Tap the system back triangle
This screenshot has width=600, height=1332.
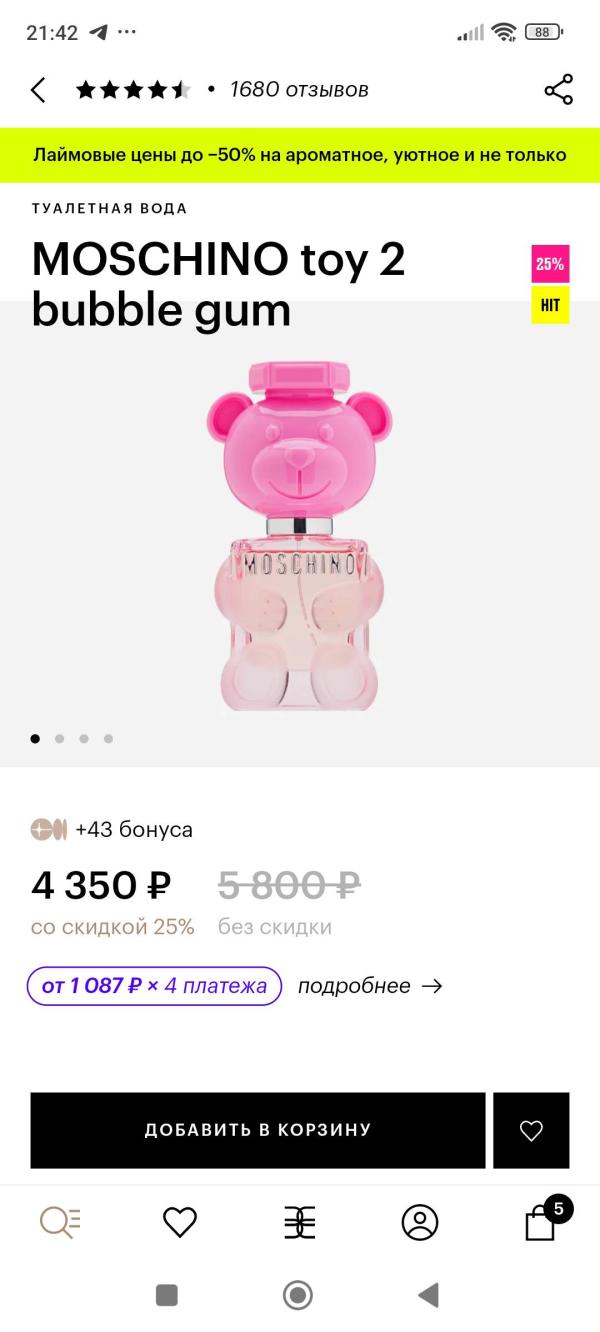click(x=428, y=1296)
